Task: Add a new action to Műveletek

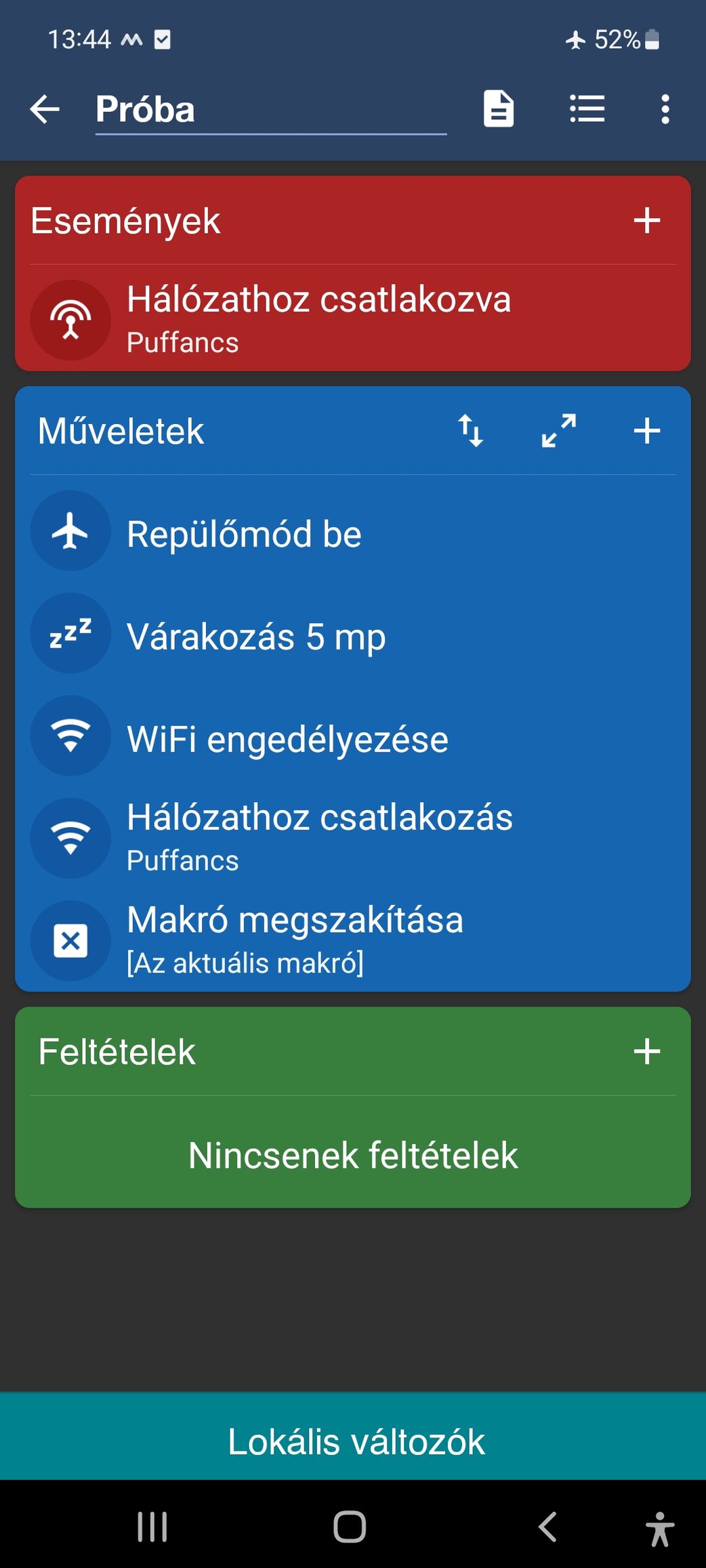Action: point(647,431)
